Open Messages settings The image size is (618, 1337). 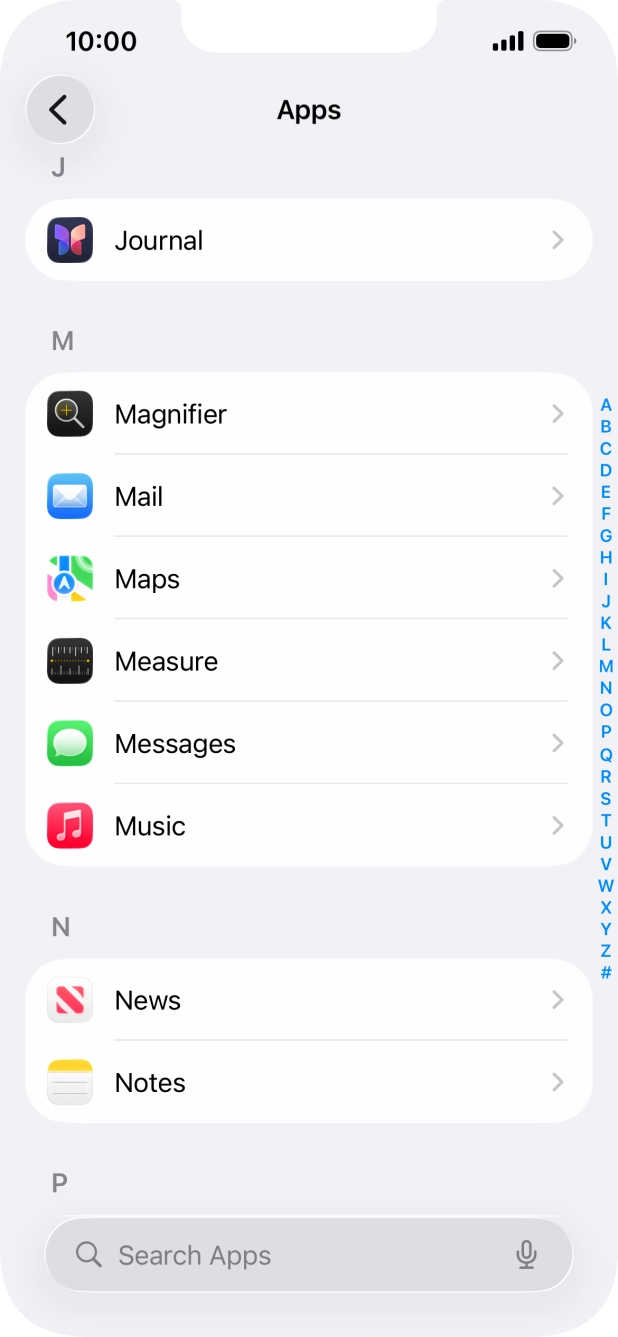point(308,744)
